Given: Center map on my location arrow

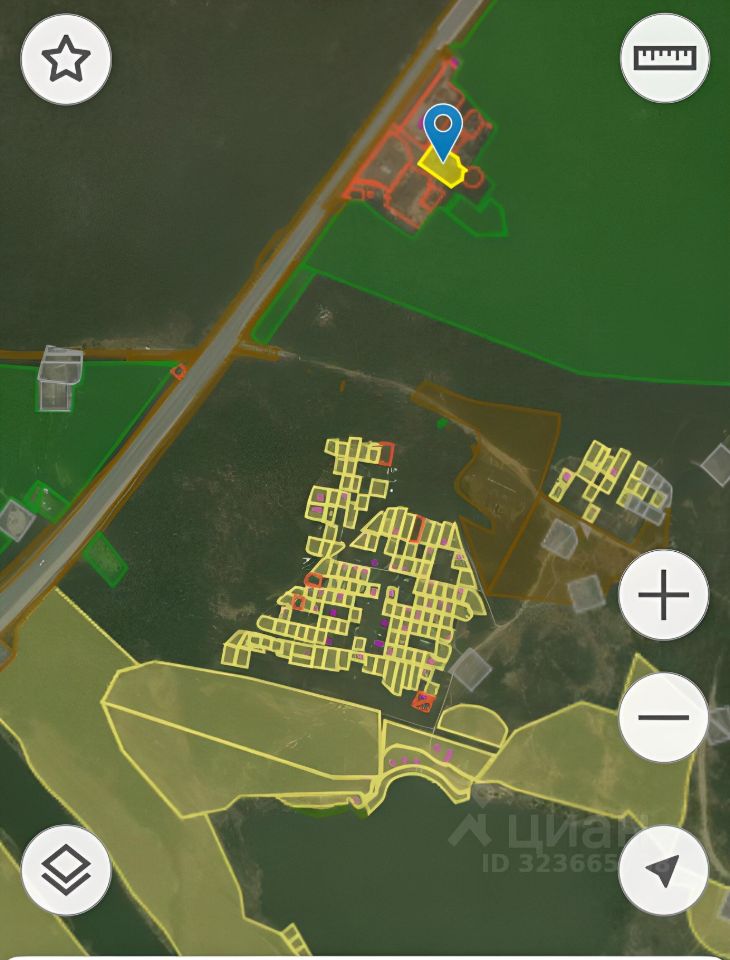Looking at the screenshot, I should [663, 869].
